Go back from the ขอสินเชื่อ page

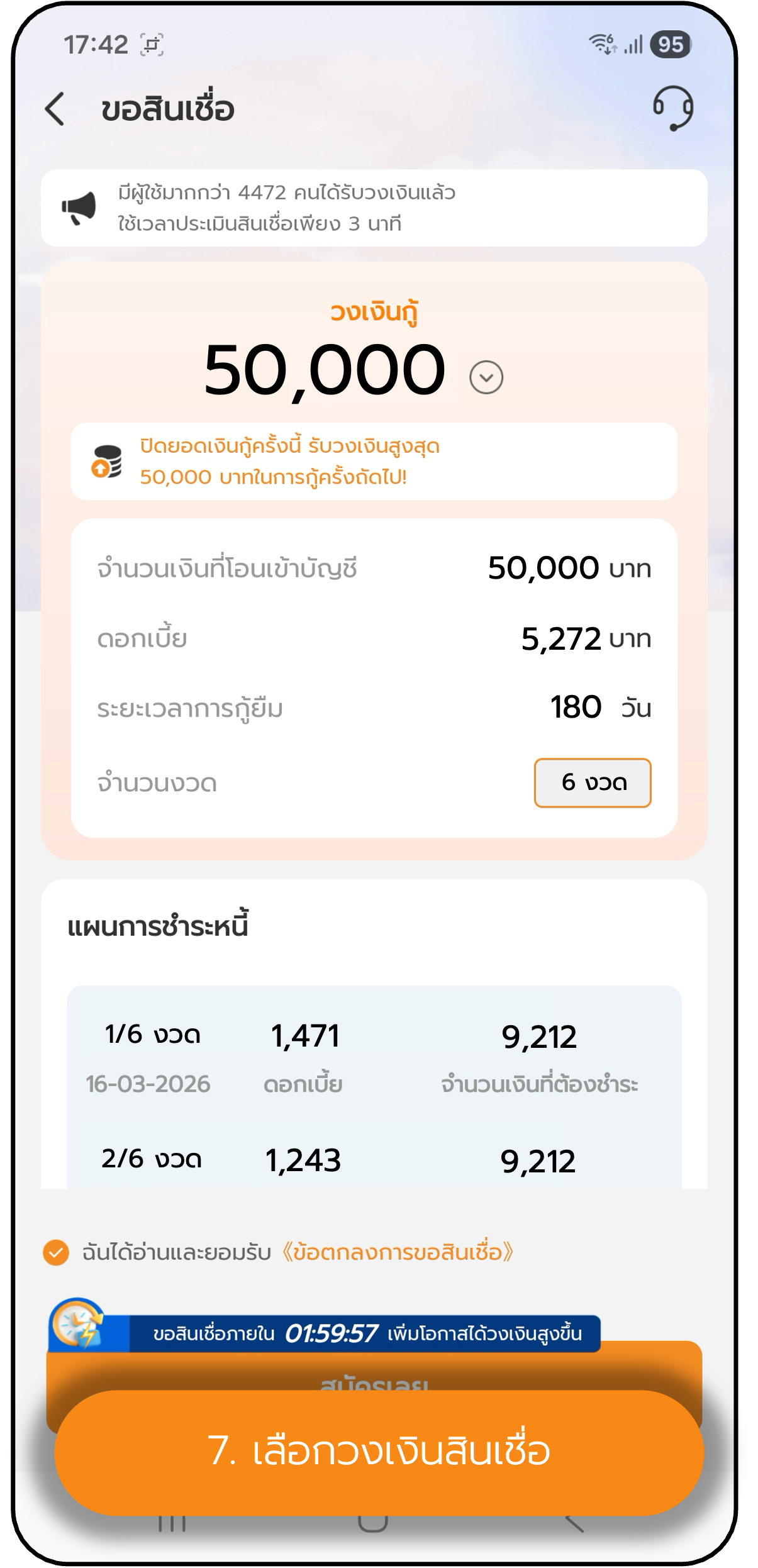coord(55,109)
